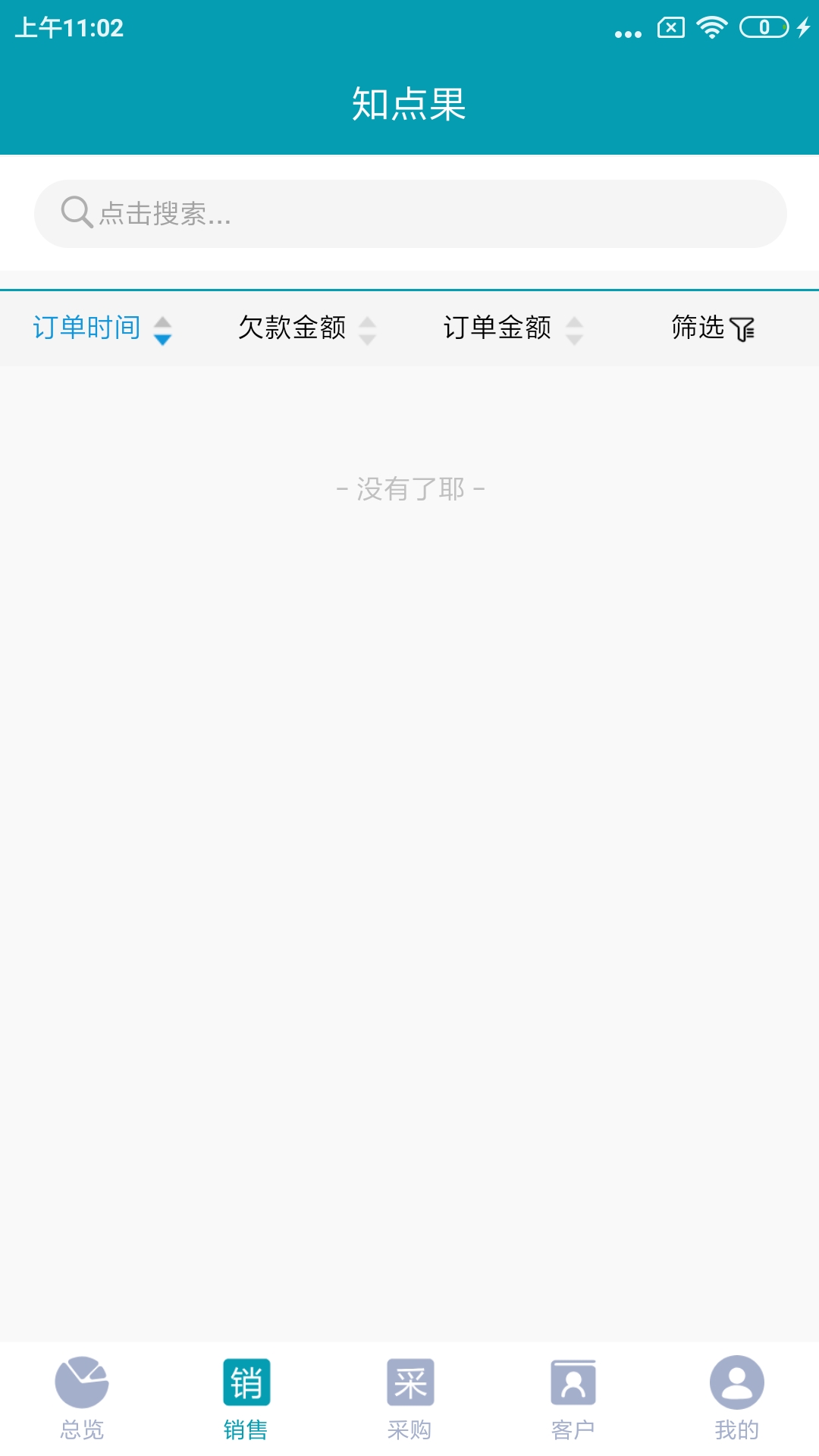The height and width of the screenshot is (1456, 819).
Task: Click the 订单时间 column header text
Action: (86, 328)
